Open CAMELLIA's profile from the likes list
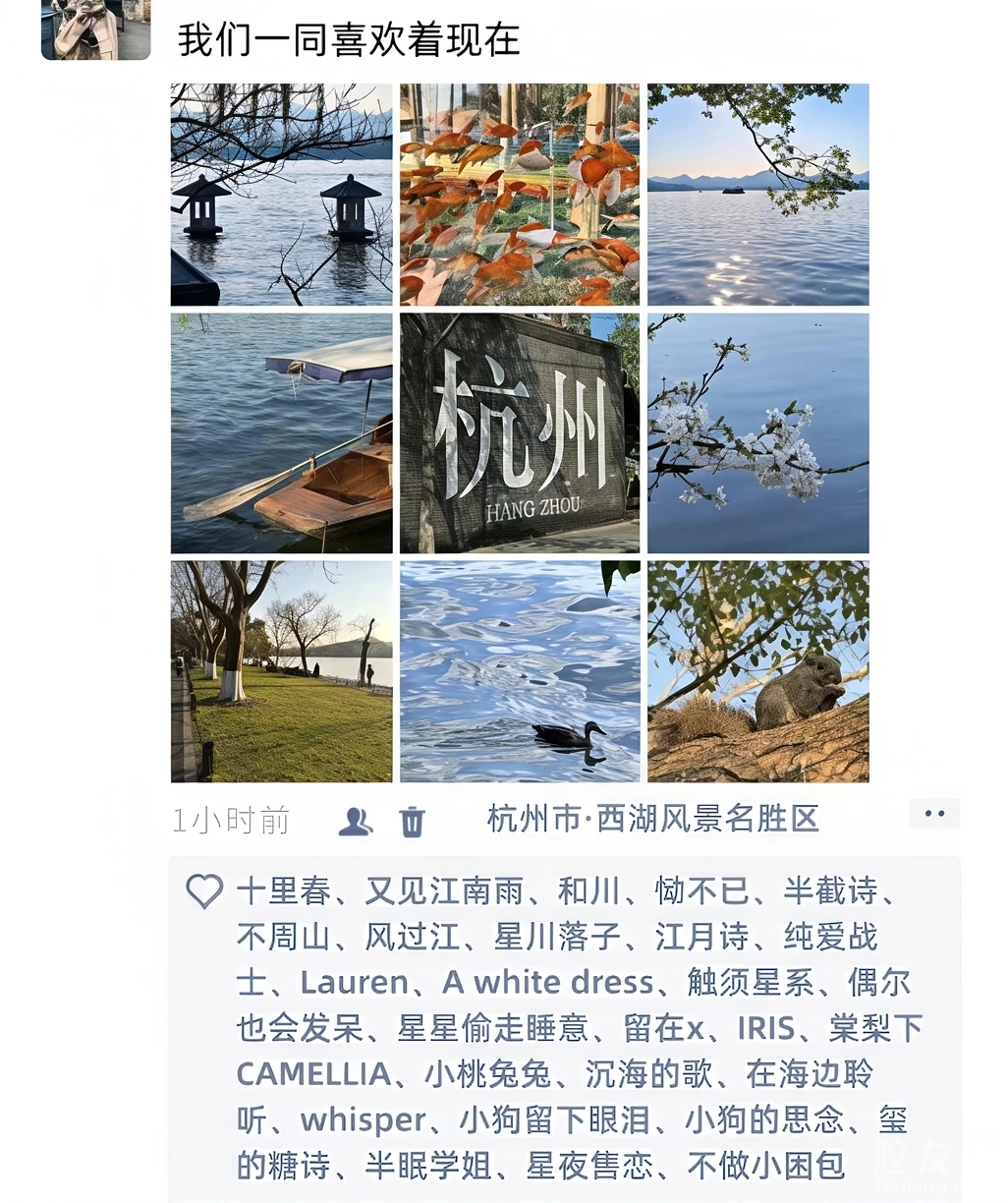 [x=313, y=1073]
